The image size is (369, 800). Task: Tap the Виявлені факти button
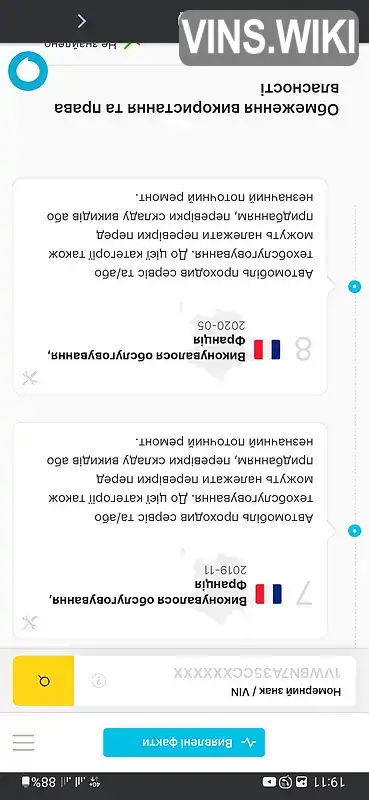[x=184, y=742]
